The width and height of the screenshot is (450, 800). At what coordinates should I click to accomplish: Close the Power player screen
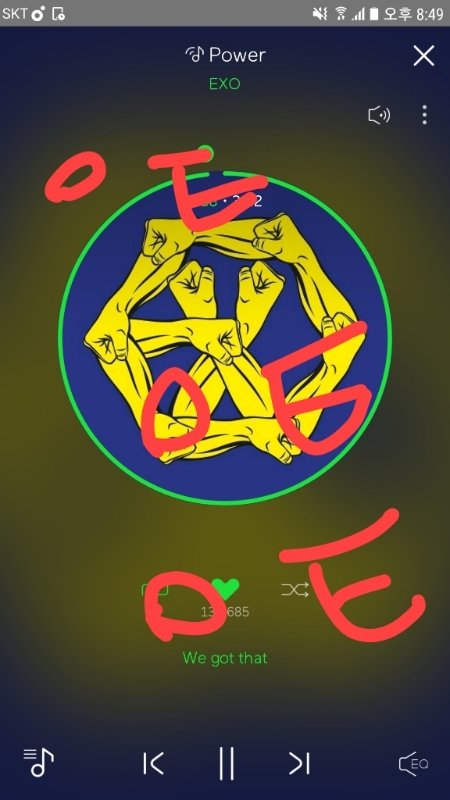423,56
